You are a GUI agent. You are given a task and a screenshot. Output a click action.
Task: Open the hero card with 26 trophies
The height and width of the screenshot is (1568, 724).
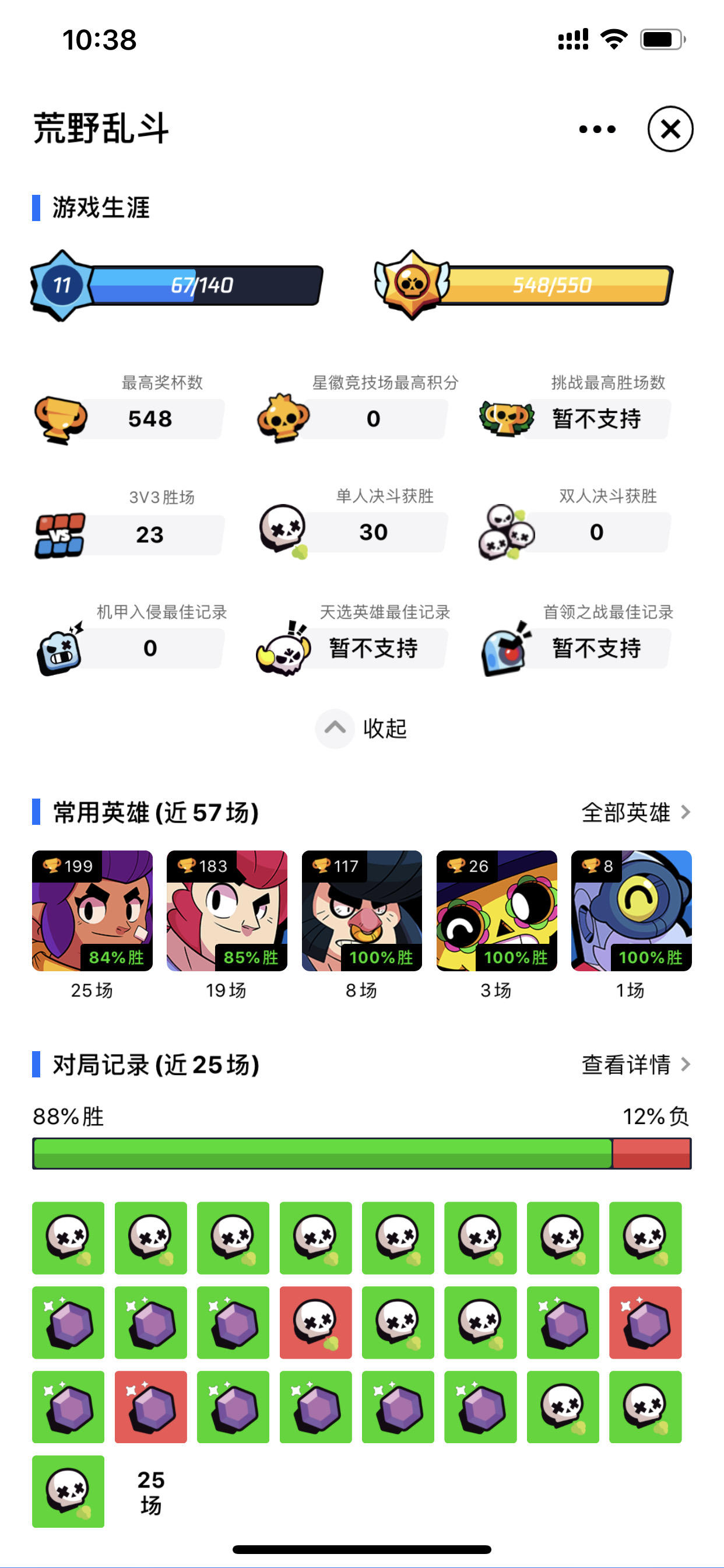tap(497, 911)
